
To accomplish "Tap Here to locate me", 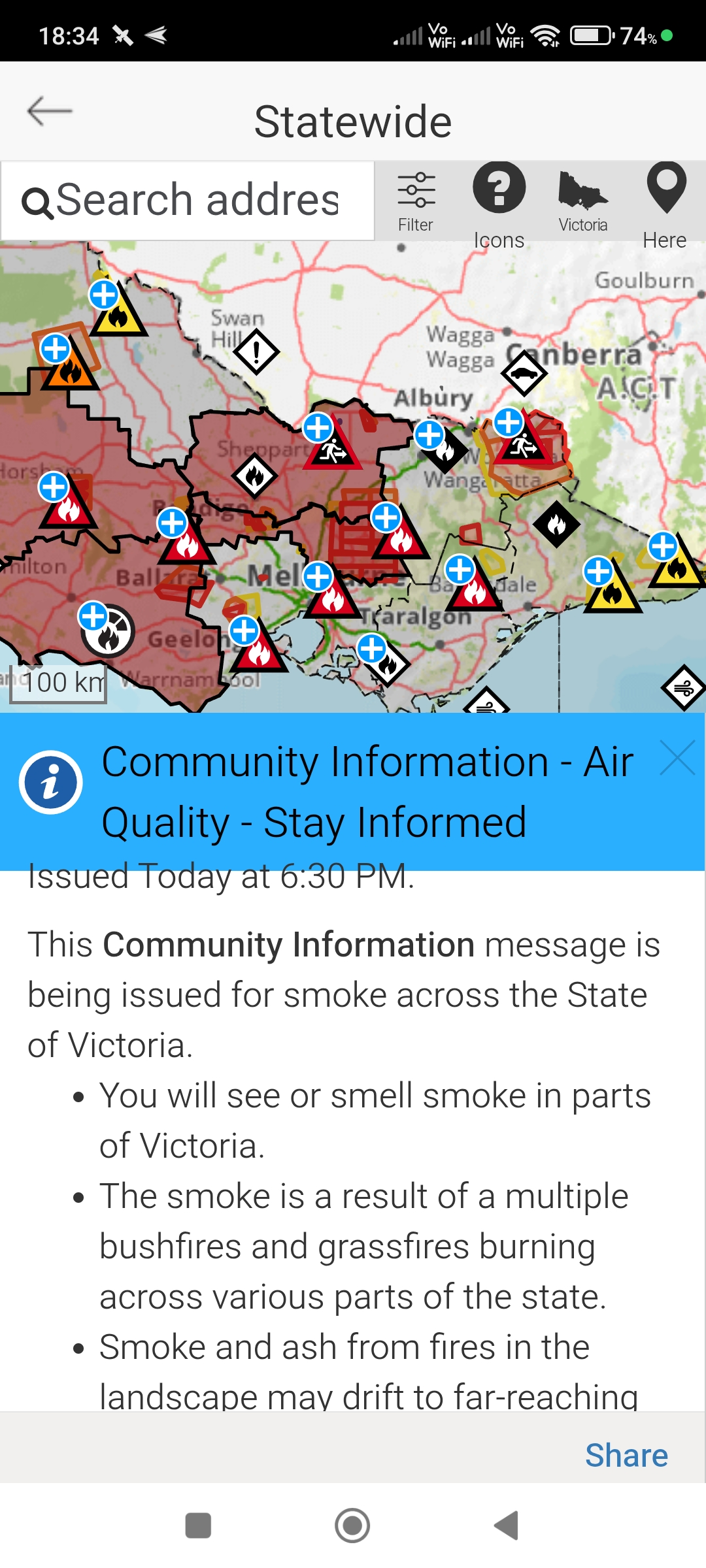I will click(665, 204).
